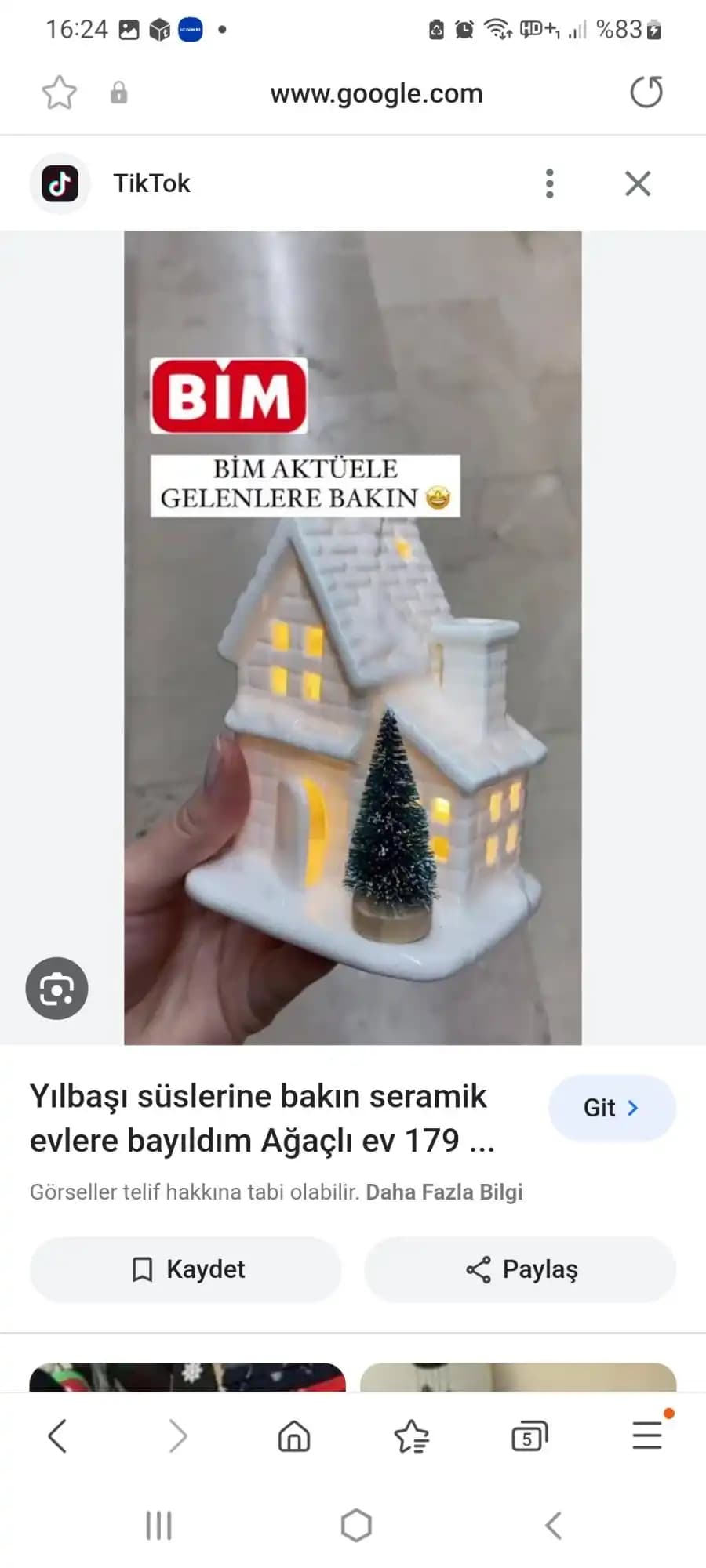Close the TikTok image viewer
706x1568 pixels.
638,183
